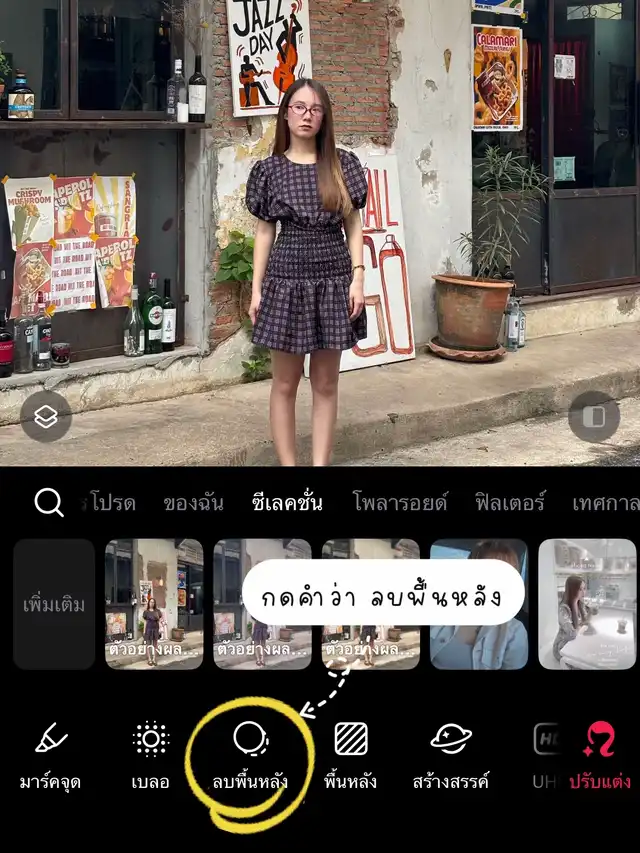Switch to the ของฉัน tab
Image resolution: width=640 pixels, height=853 pixels.
point(193,502)
